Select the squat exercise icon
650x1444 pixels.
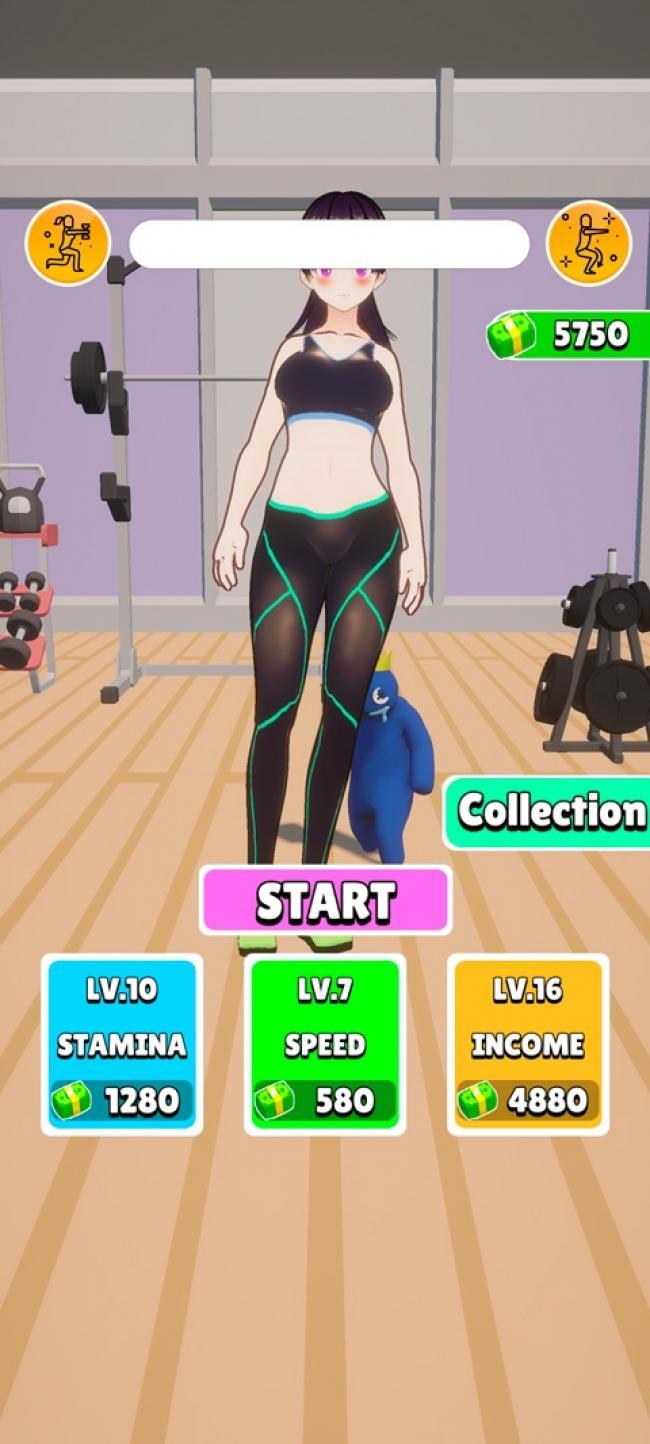point(589,243)
